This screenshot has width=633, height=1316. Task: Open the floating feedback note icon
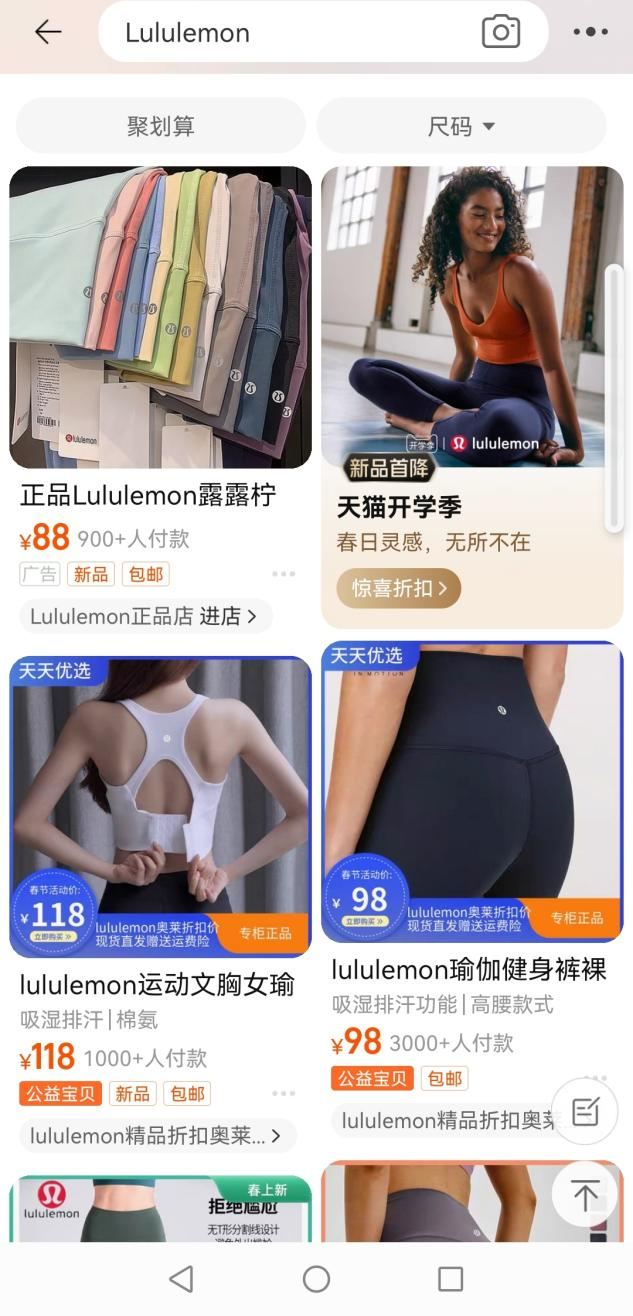pos(585,1111)
